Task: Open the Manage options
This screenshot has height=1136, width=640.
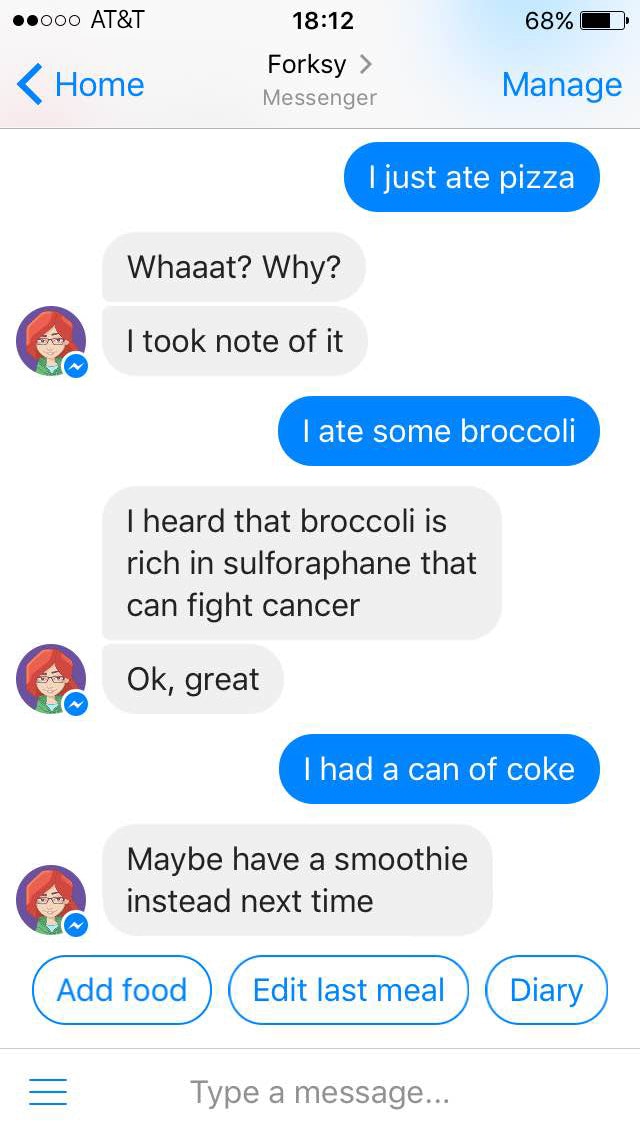Action: pyautogui.click(x=561, y=85)
